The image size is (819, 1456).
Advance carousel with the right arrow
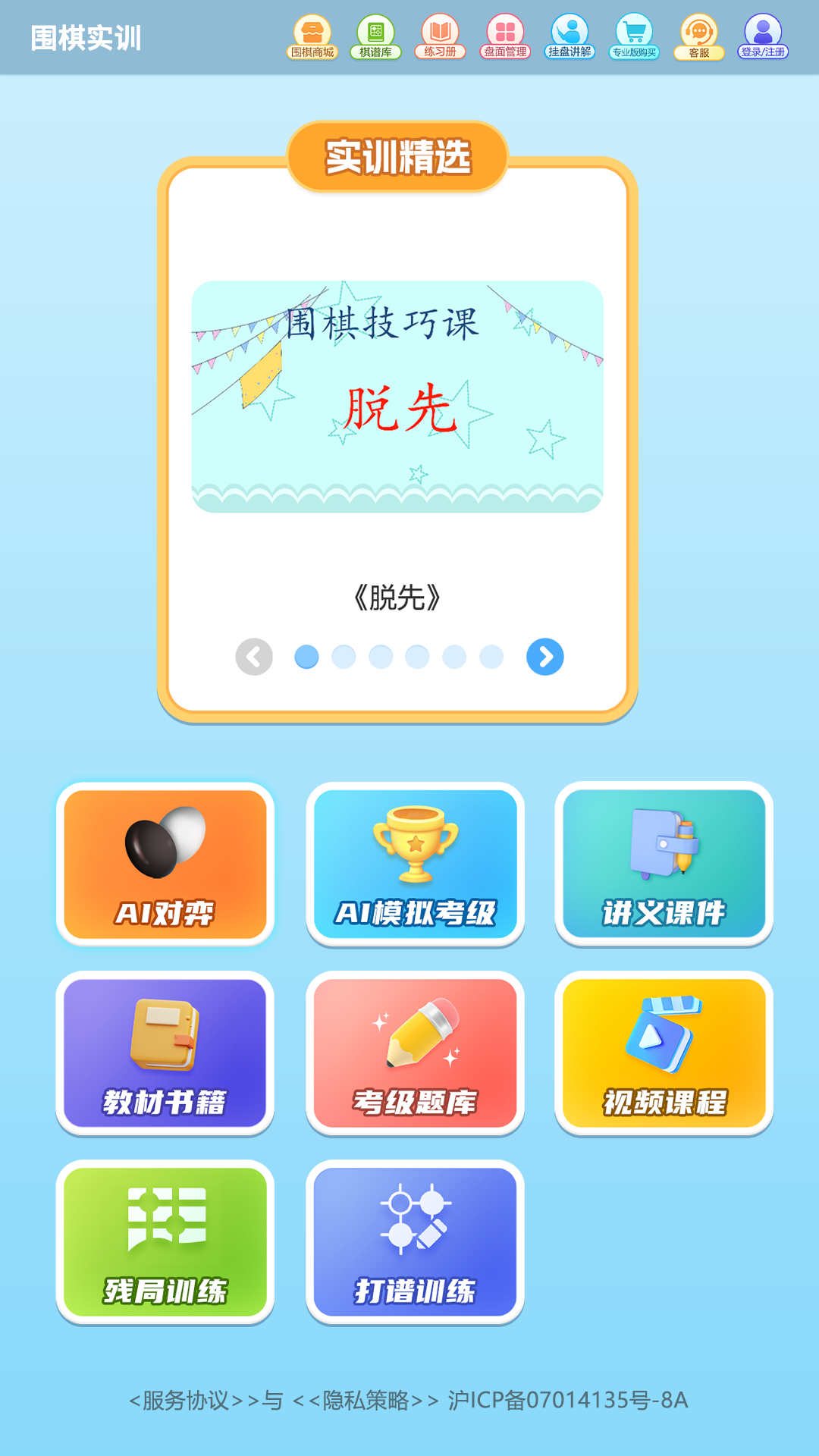coord(544,657)
